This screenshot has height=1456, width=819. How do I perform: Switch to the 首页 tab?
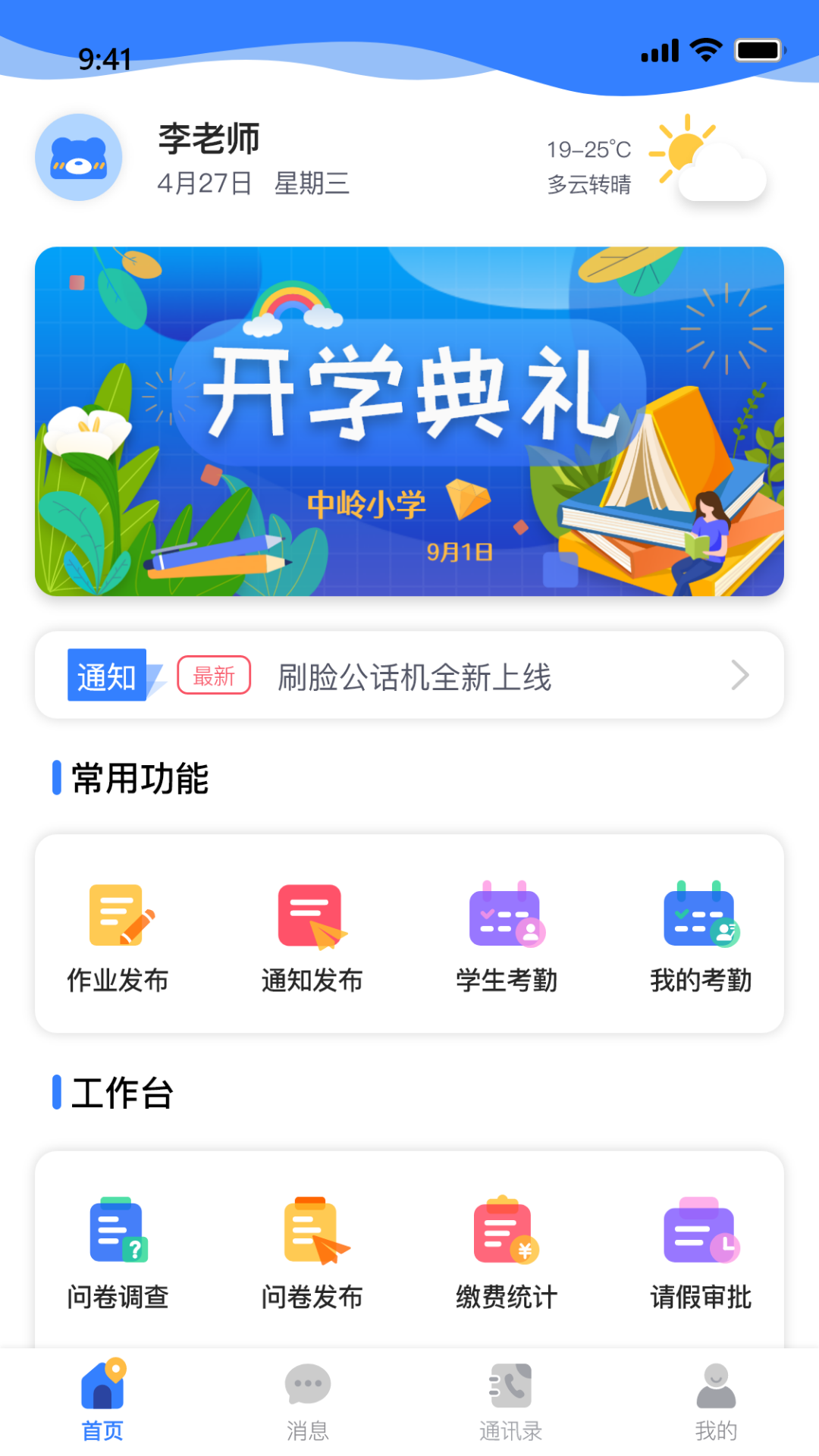point(103,1401)
